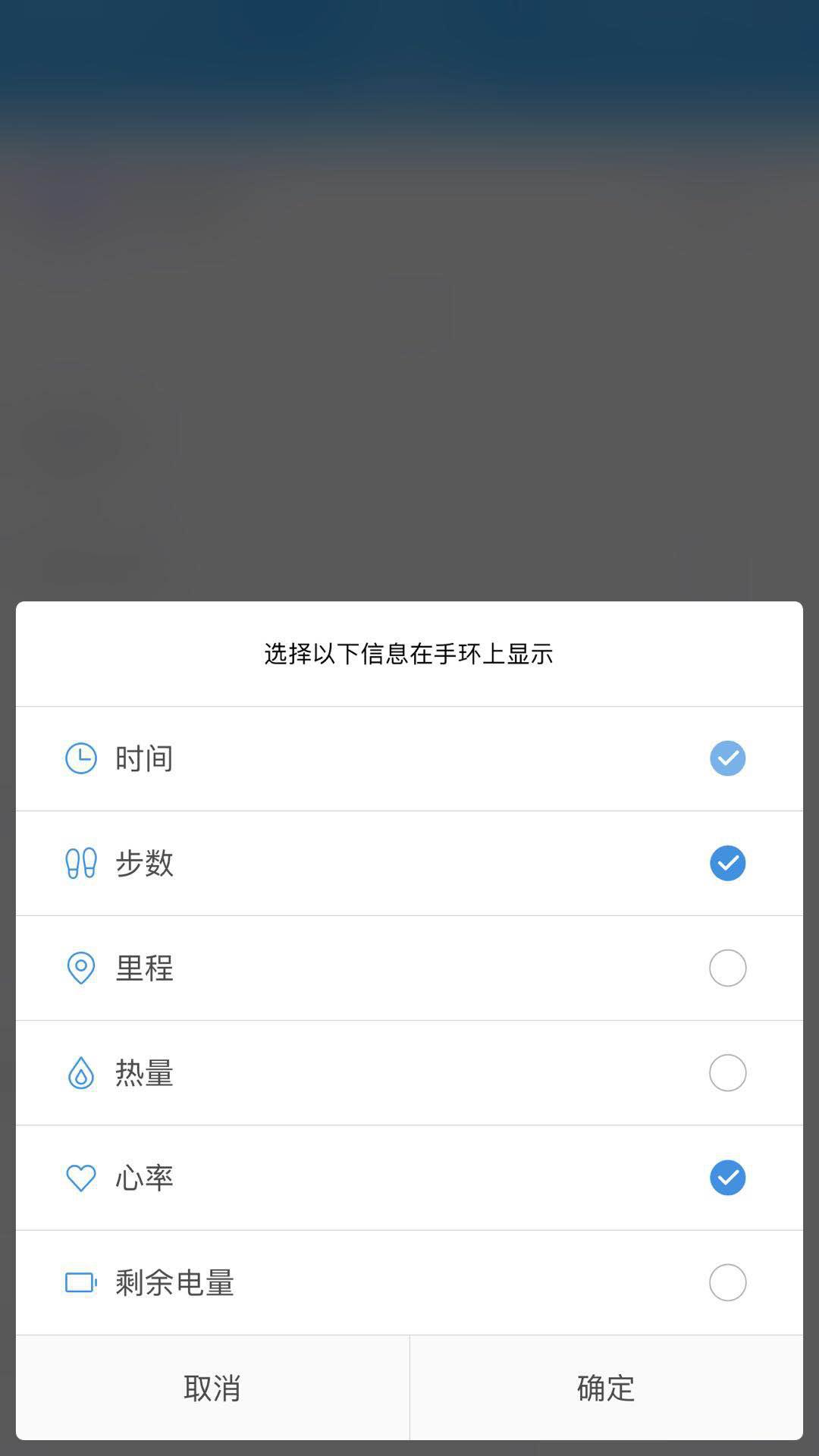Click the 步数 text label
This screenshot has height=1456, width=819.
coord(143,863)
